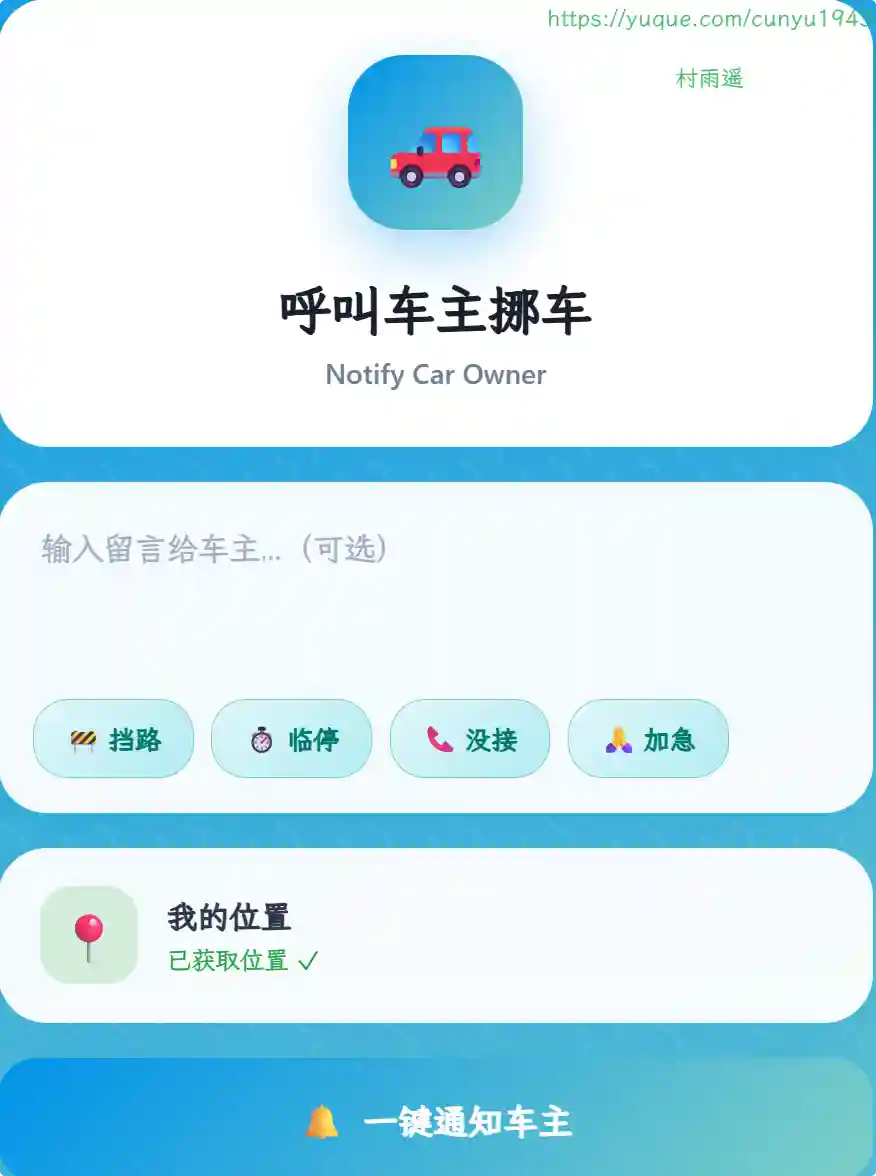The width and height of the screenshot is (876, 1176).
Task: Choose the 临停 quick message chip
Action: tap(291, 739)
